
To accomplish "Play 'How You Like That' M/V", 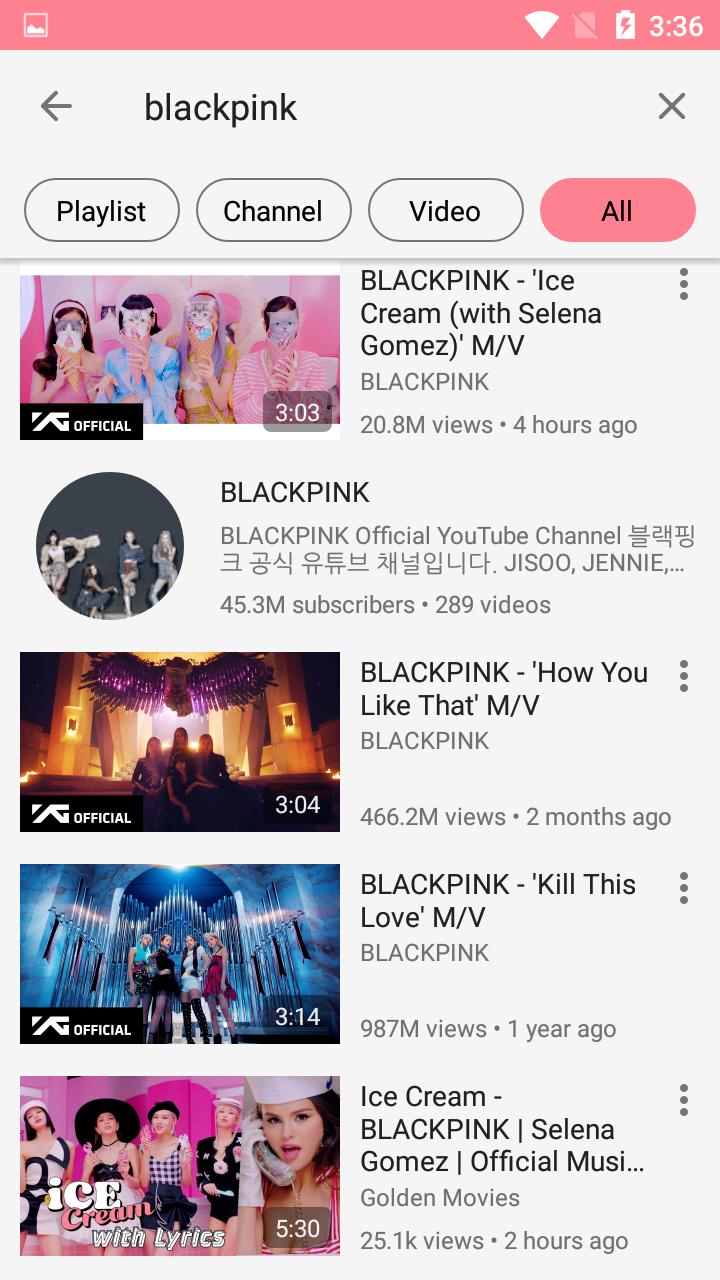I will pyautogui.click(x=180, y=741).
